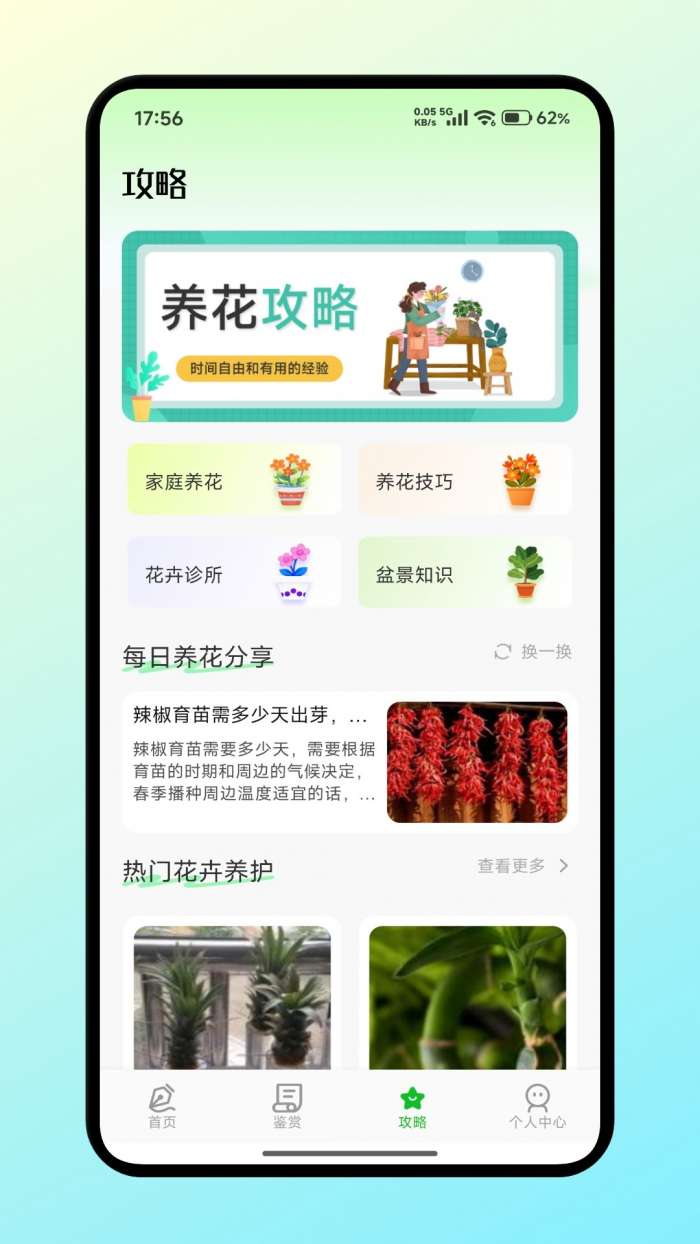
Task: Open the 家庭养花 category
Action: click(234, 481)
